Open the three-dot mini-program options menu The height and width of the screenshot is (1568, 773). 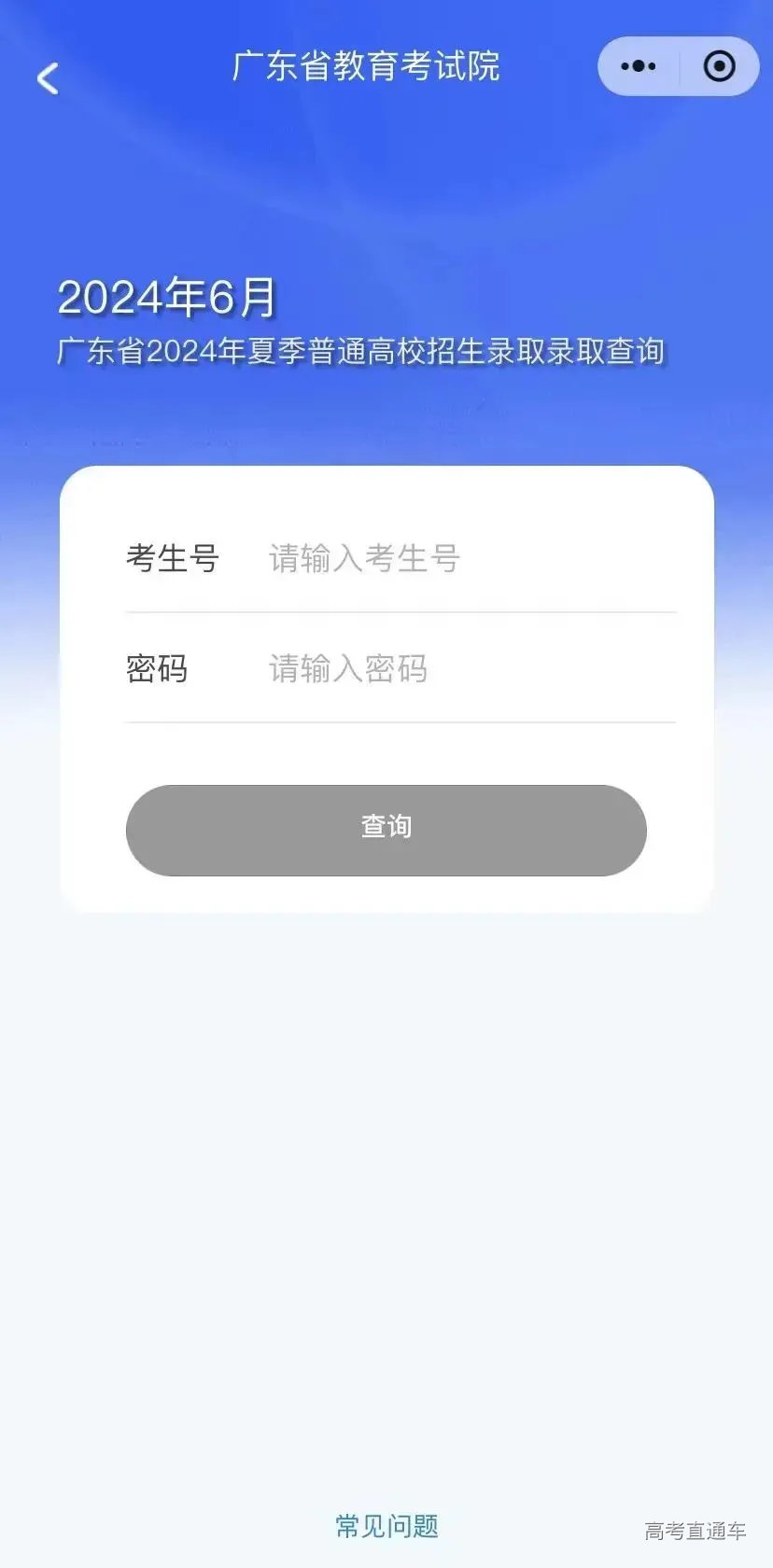pyautogui.click(x=638, y=65)
